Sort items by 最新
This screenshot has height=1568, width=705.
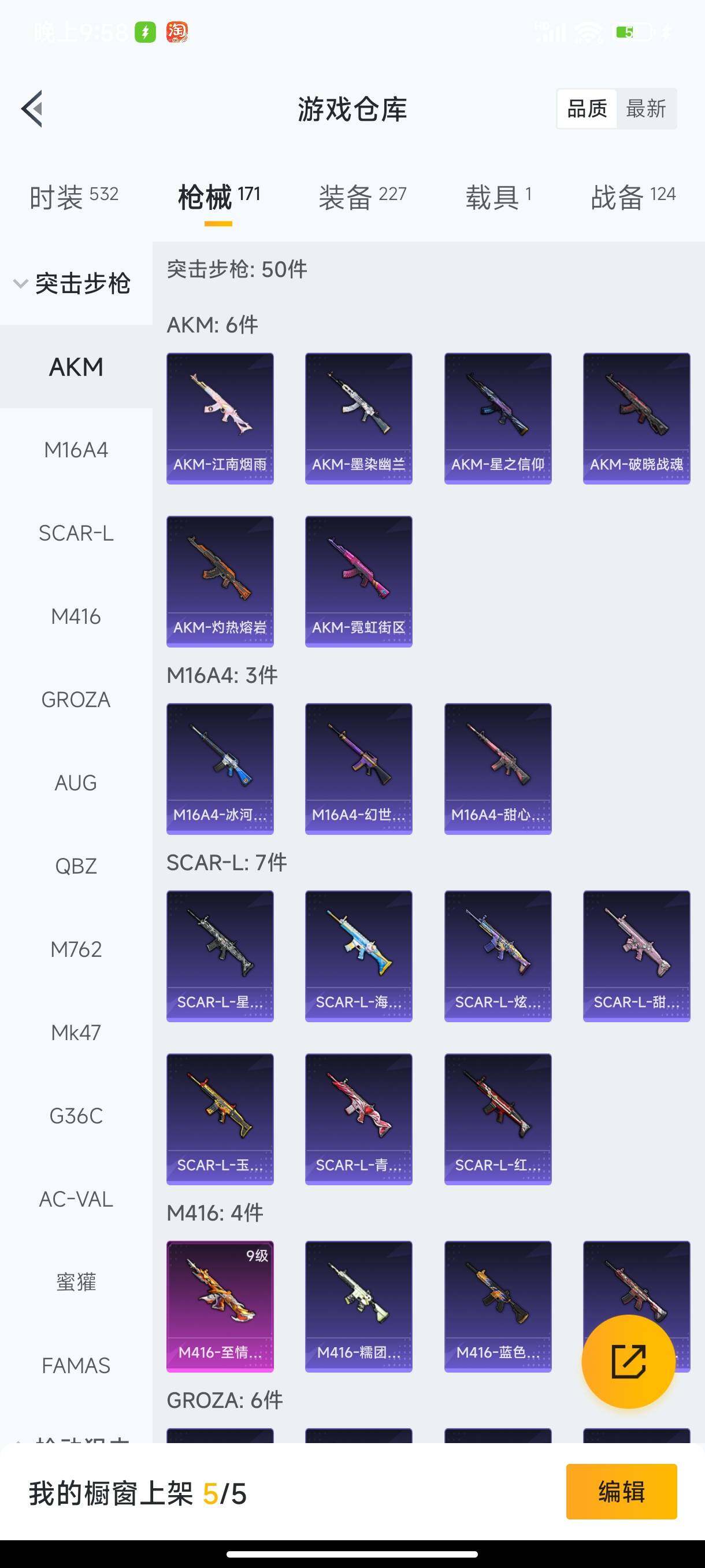pos(645,109)
